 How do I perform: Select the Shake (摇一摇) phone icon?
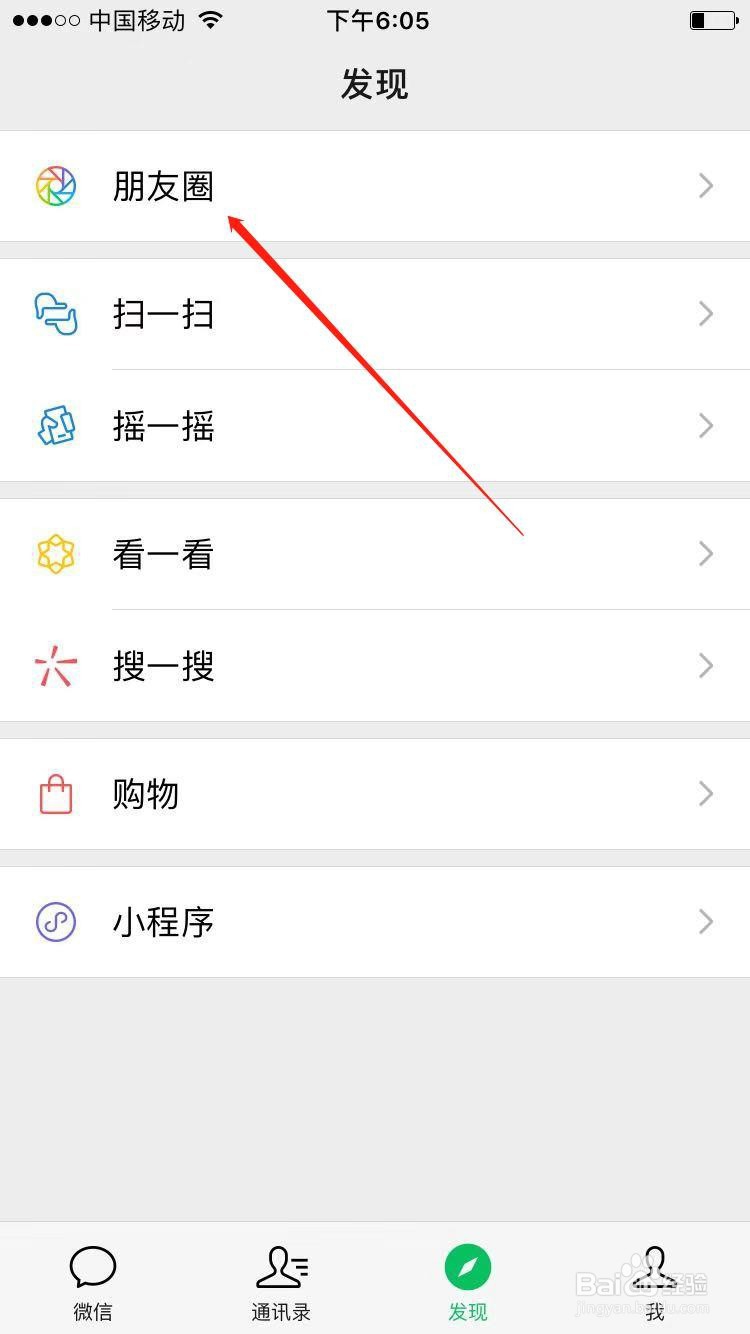tap(56, 426)
